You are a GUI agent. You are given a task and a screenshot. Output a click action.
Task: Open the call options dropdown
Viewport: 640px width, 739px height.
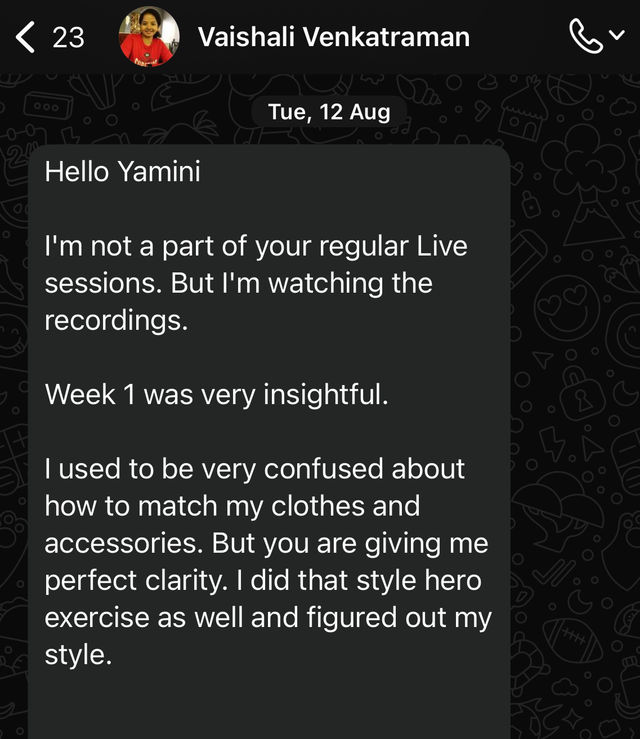tap(598, 37)
